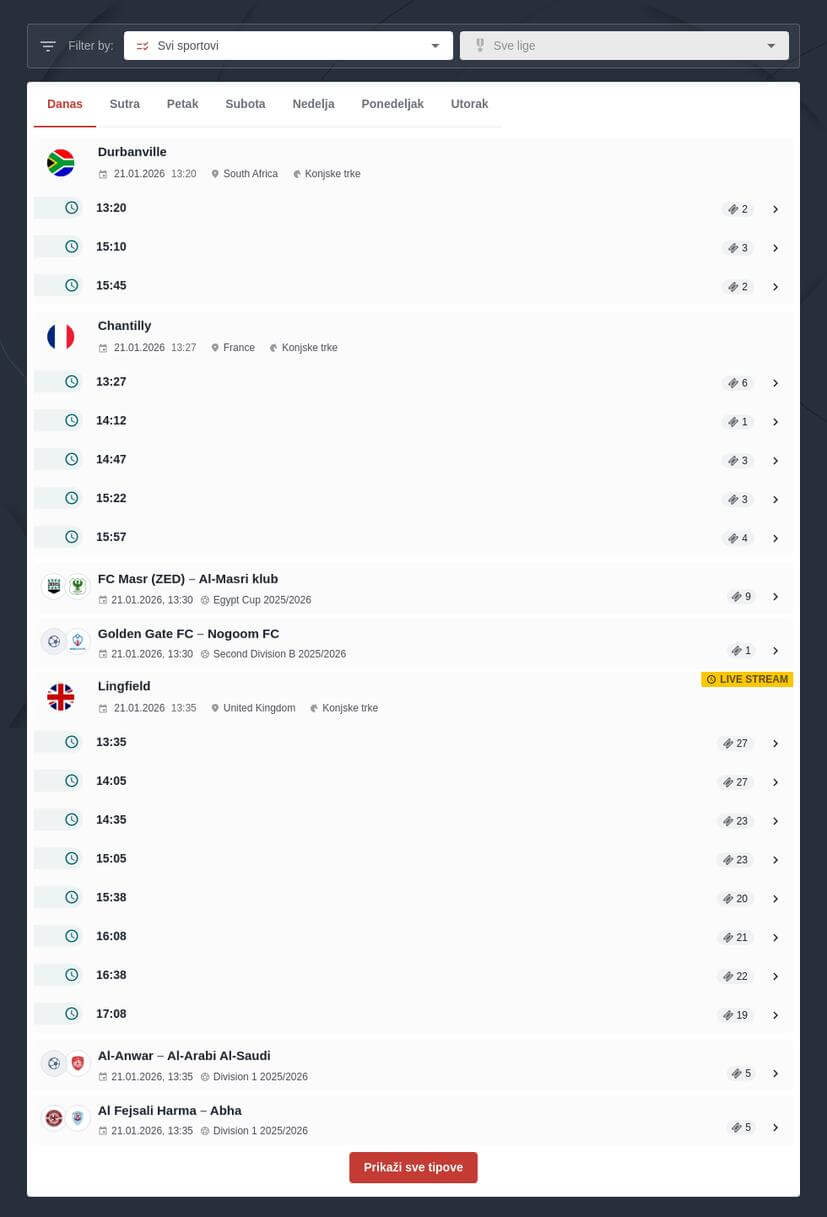Click the clock icon on the 13:20 race
The image size is (827, 1217).
point(71,207)
